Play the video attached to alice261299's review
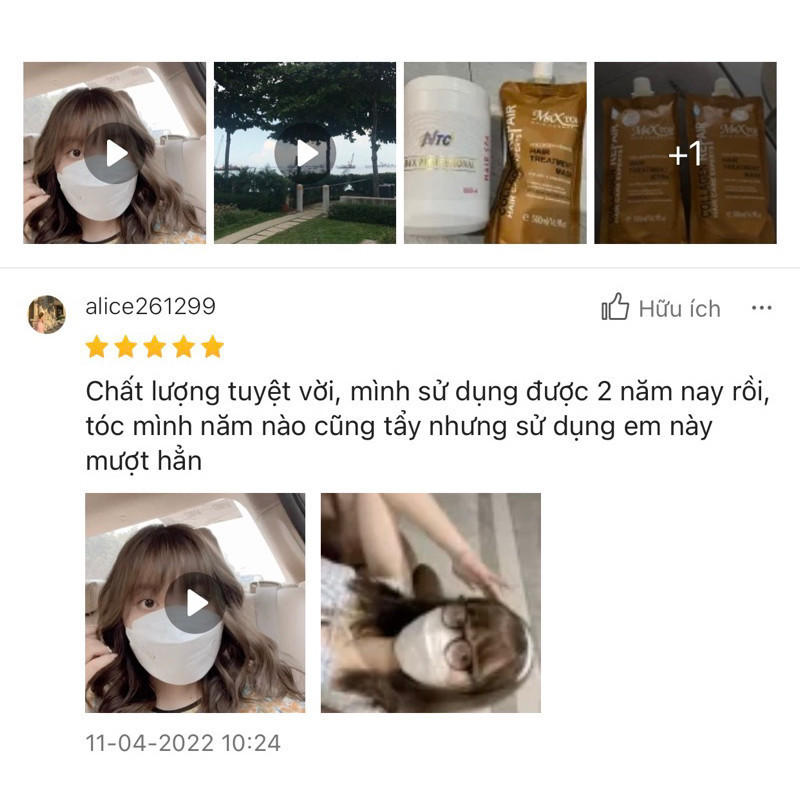The image size is (800, 800). 195,603
